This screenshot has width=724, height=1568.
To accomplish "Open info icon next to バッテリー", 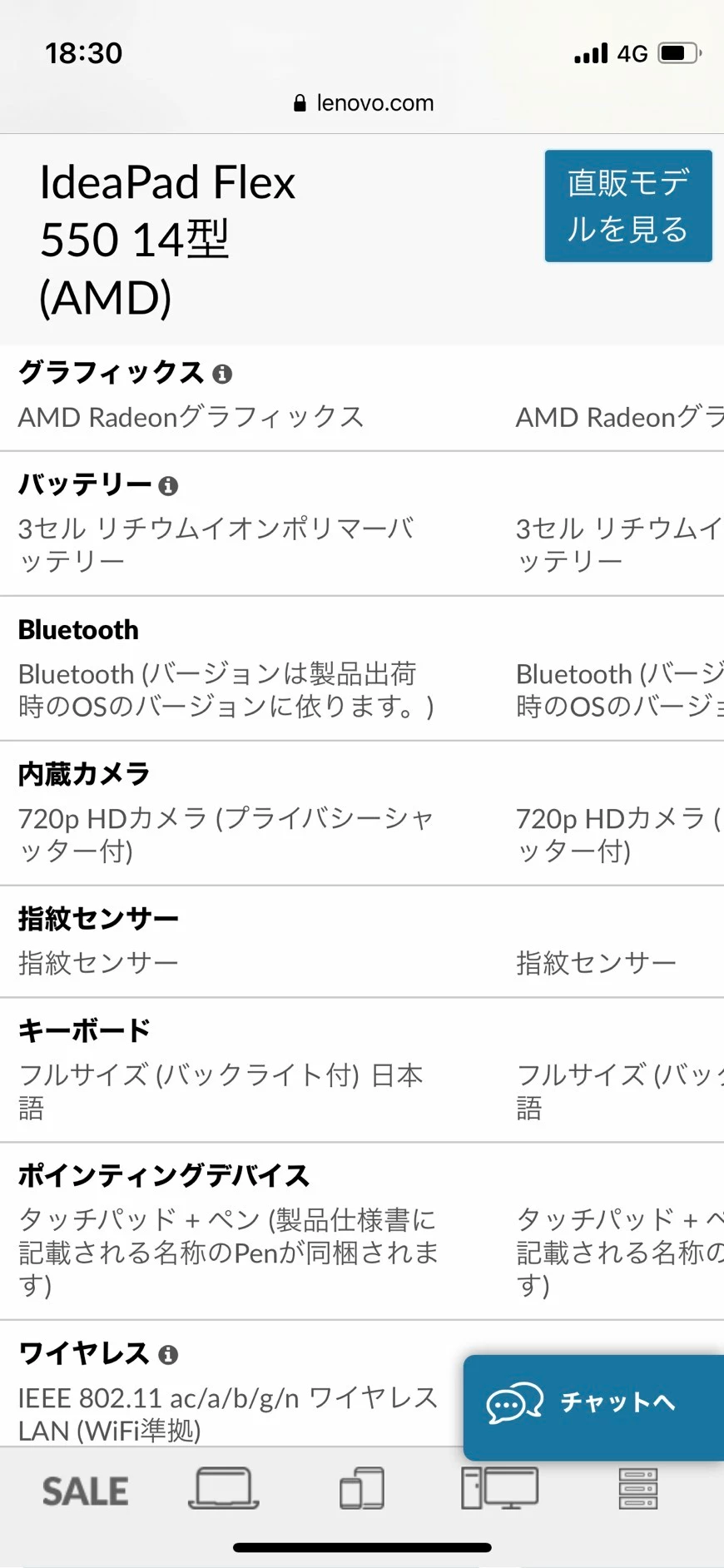I will click(169, 485).
